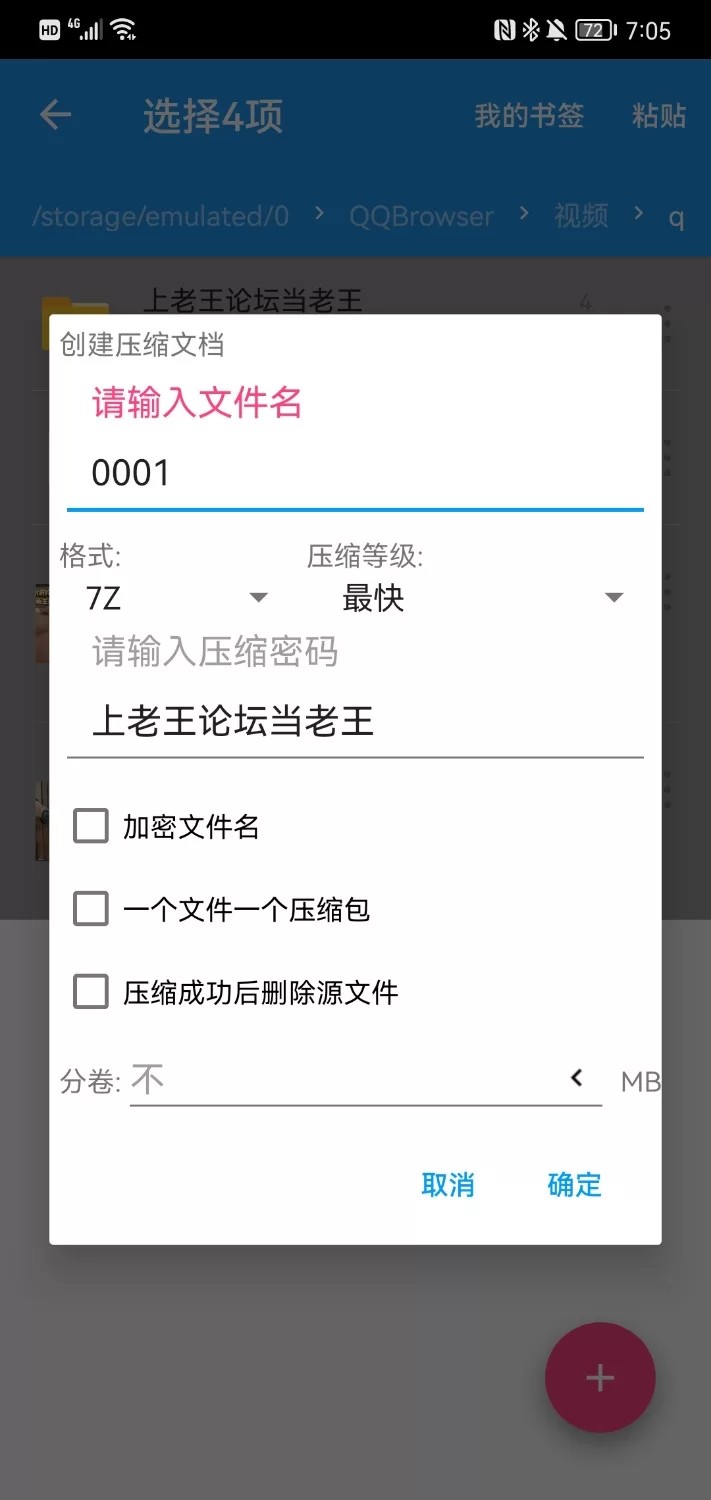Focus the compression password field
The height and width of the screenshot is (1500, 711).
[355, 721]
